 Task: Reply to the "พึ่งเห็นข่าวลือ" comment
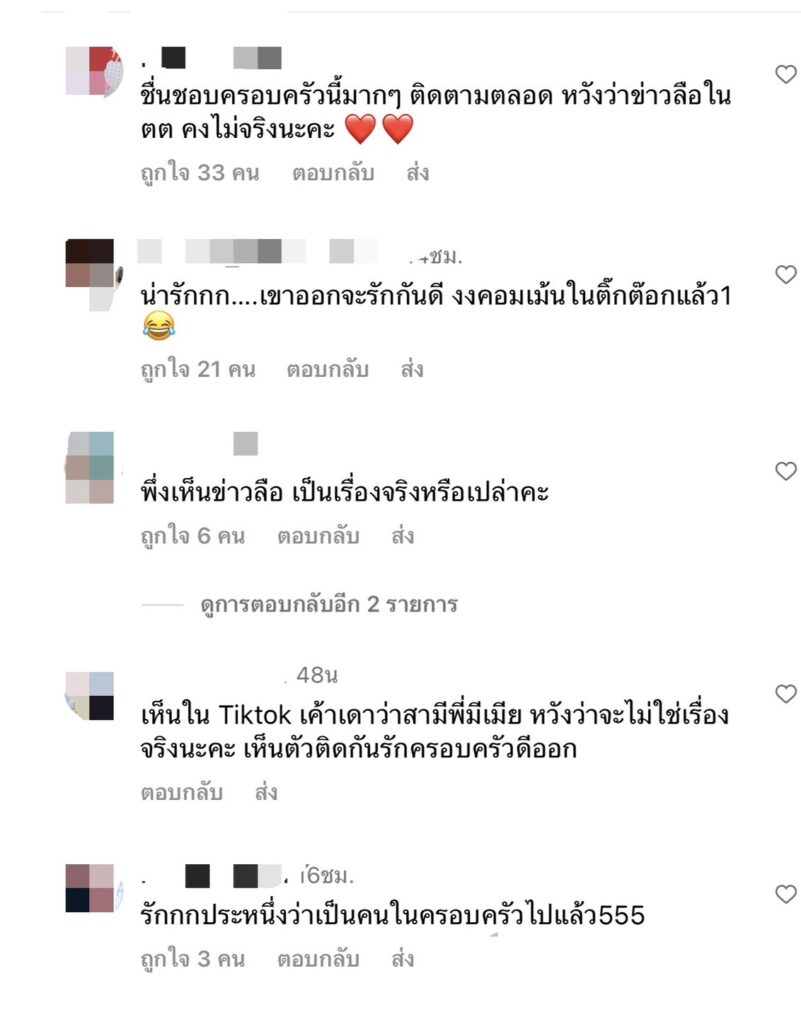319,536
